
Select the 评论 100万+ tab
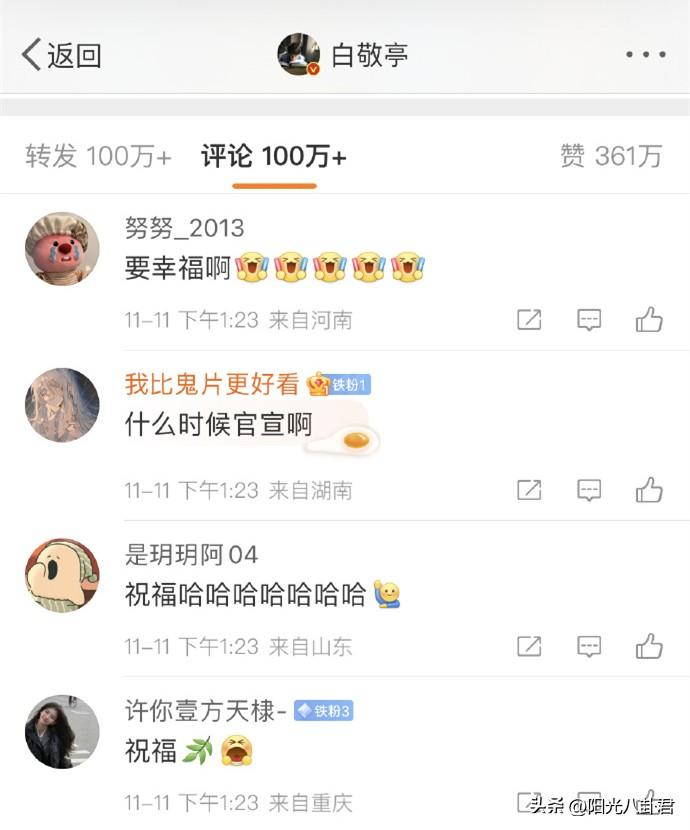274,157
